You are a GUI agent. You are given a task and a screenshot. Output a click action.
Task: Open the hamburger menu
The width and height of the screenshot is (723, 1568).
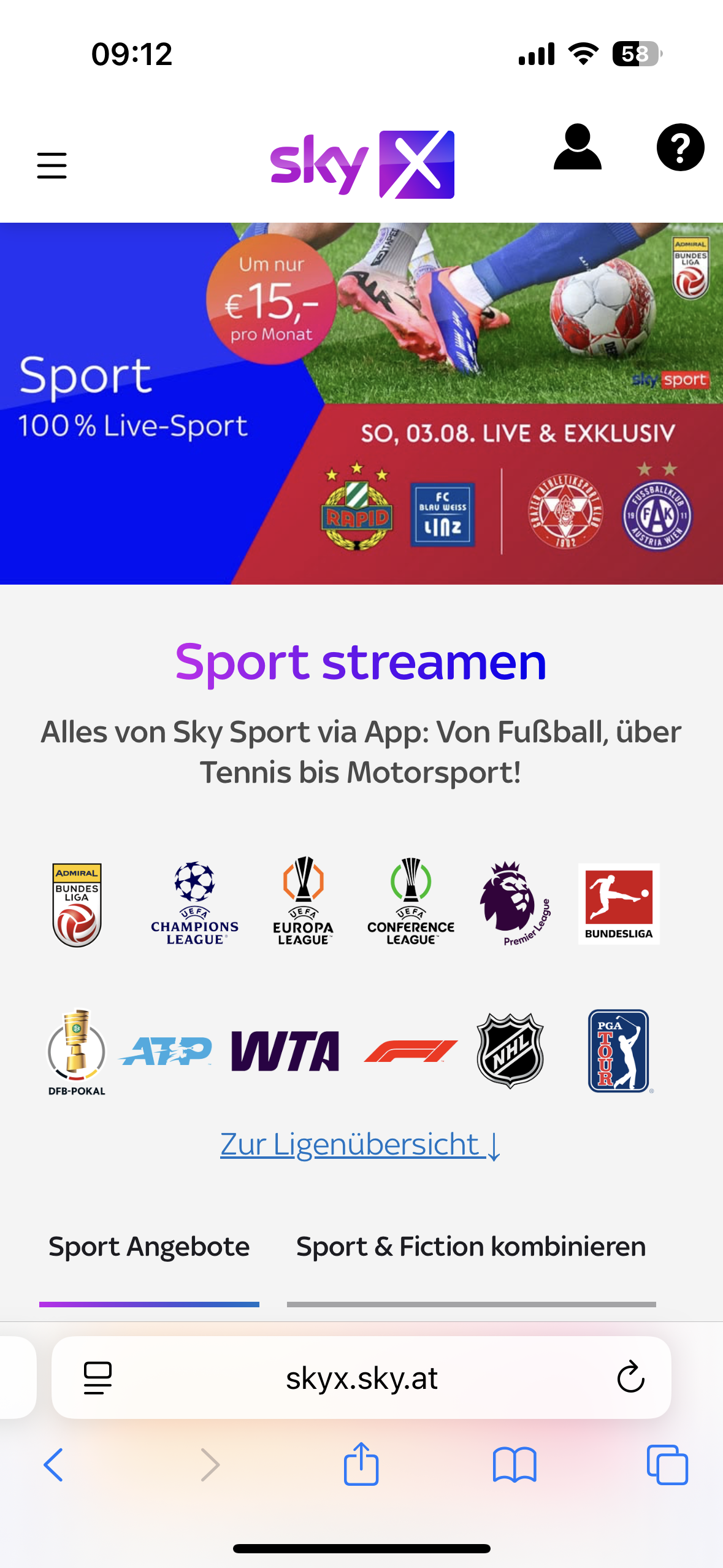click(x=52, y=166)
